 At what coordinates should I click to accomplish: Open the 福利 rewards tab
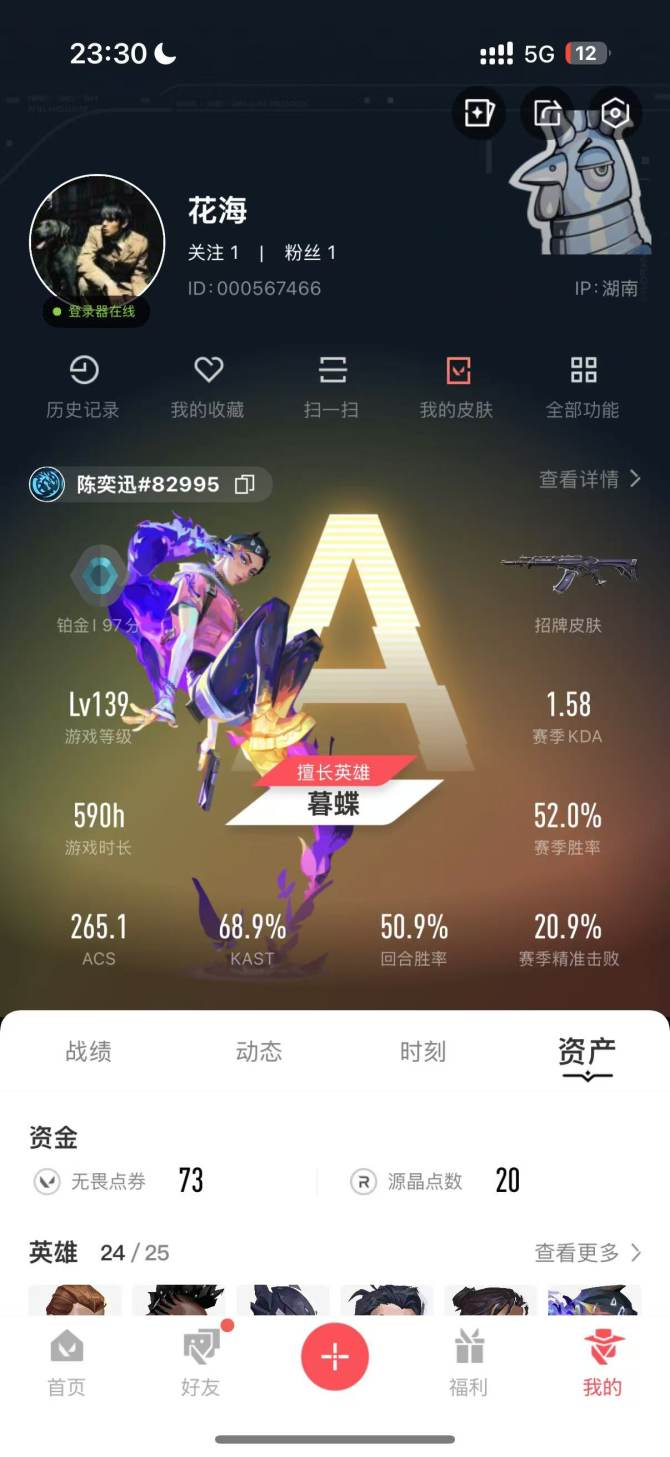point(469,1364)
